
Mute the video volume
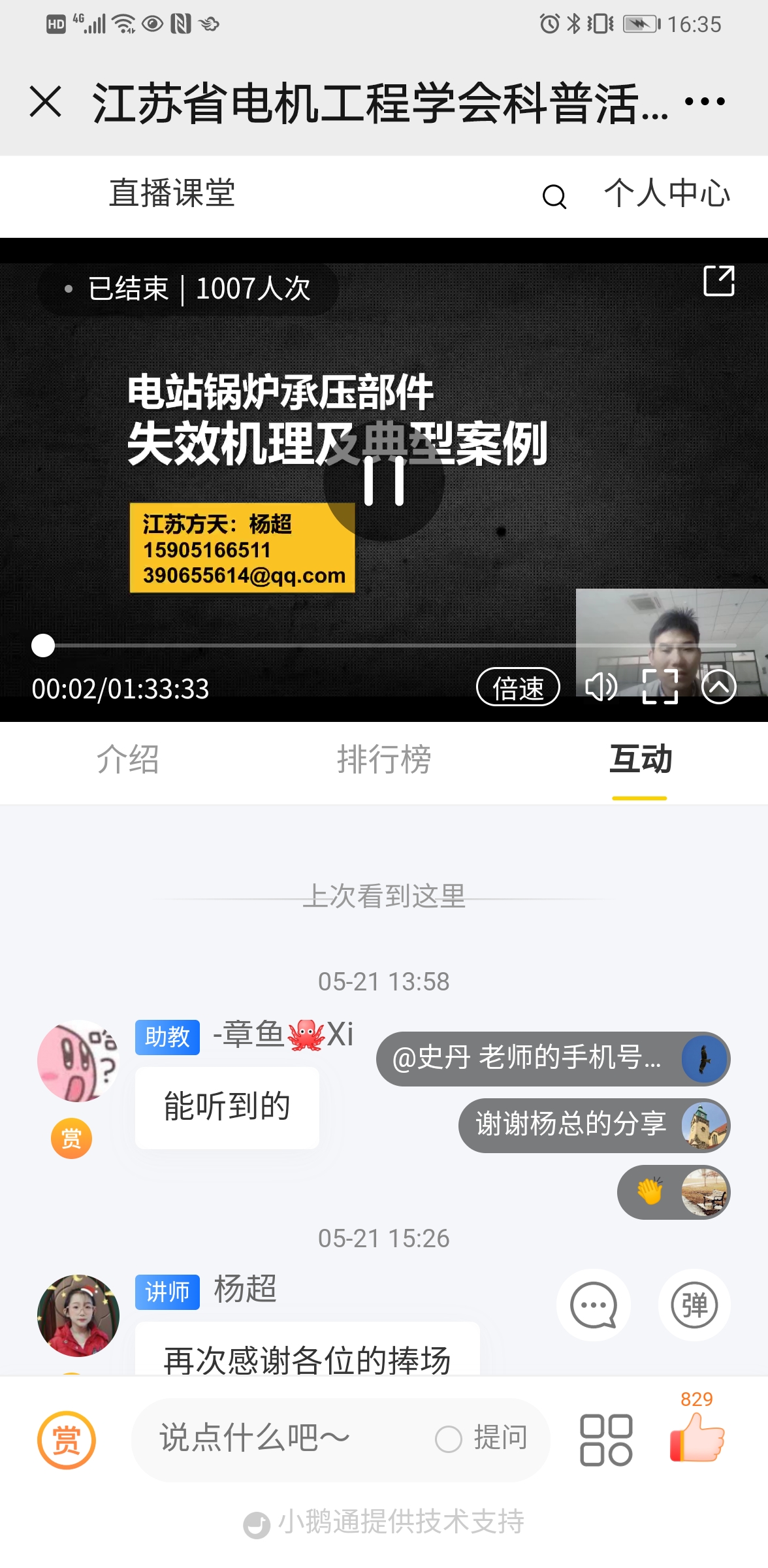click(x=600, y=687)
